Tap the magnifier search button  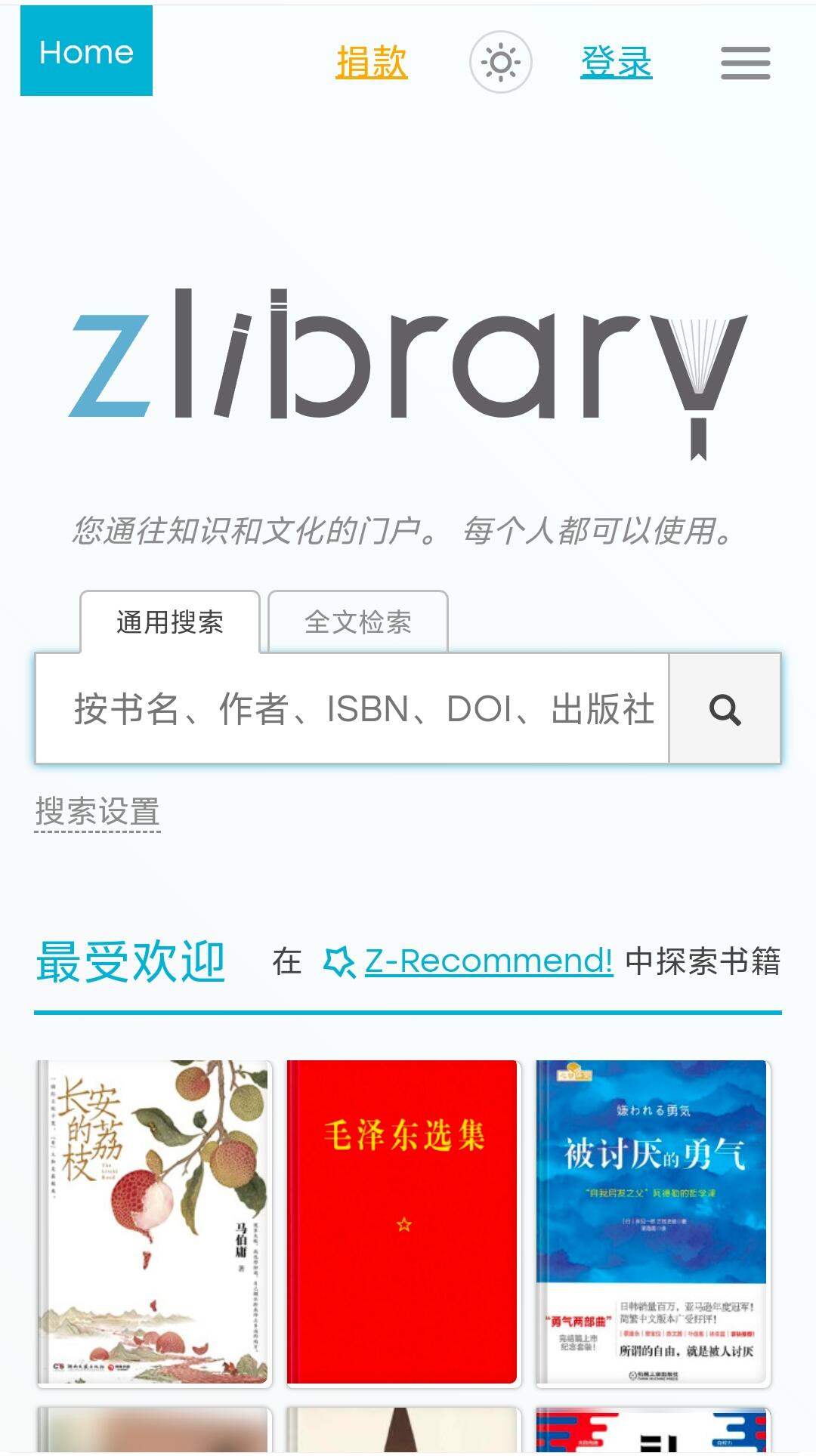pyautogui.click(x=725, y=709)
